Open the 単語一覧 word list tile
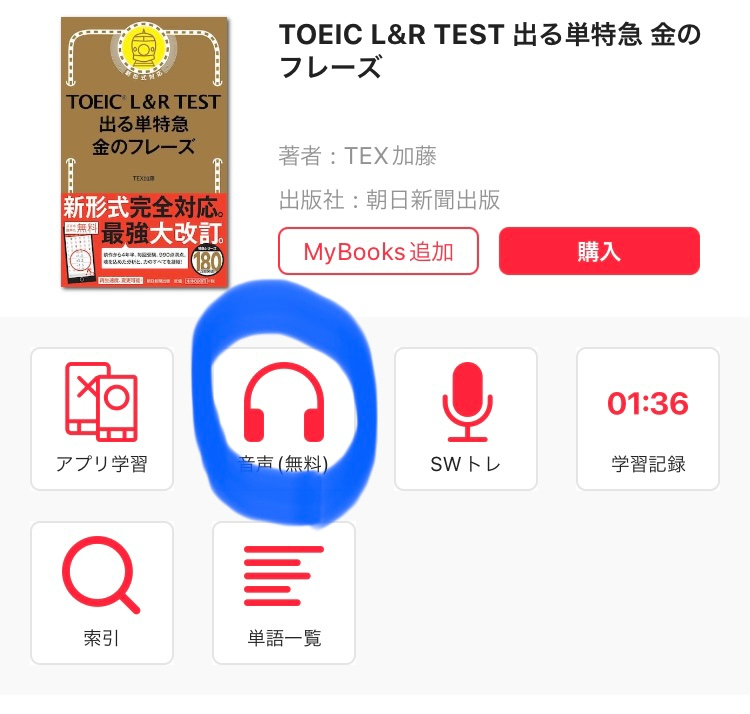Image resolution: width=750 pixels, height=714 pixels. (x=284, y=592)
